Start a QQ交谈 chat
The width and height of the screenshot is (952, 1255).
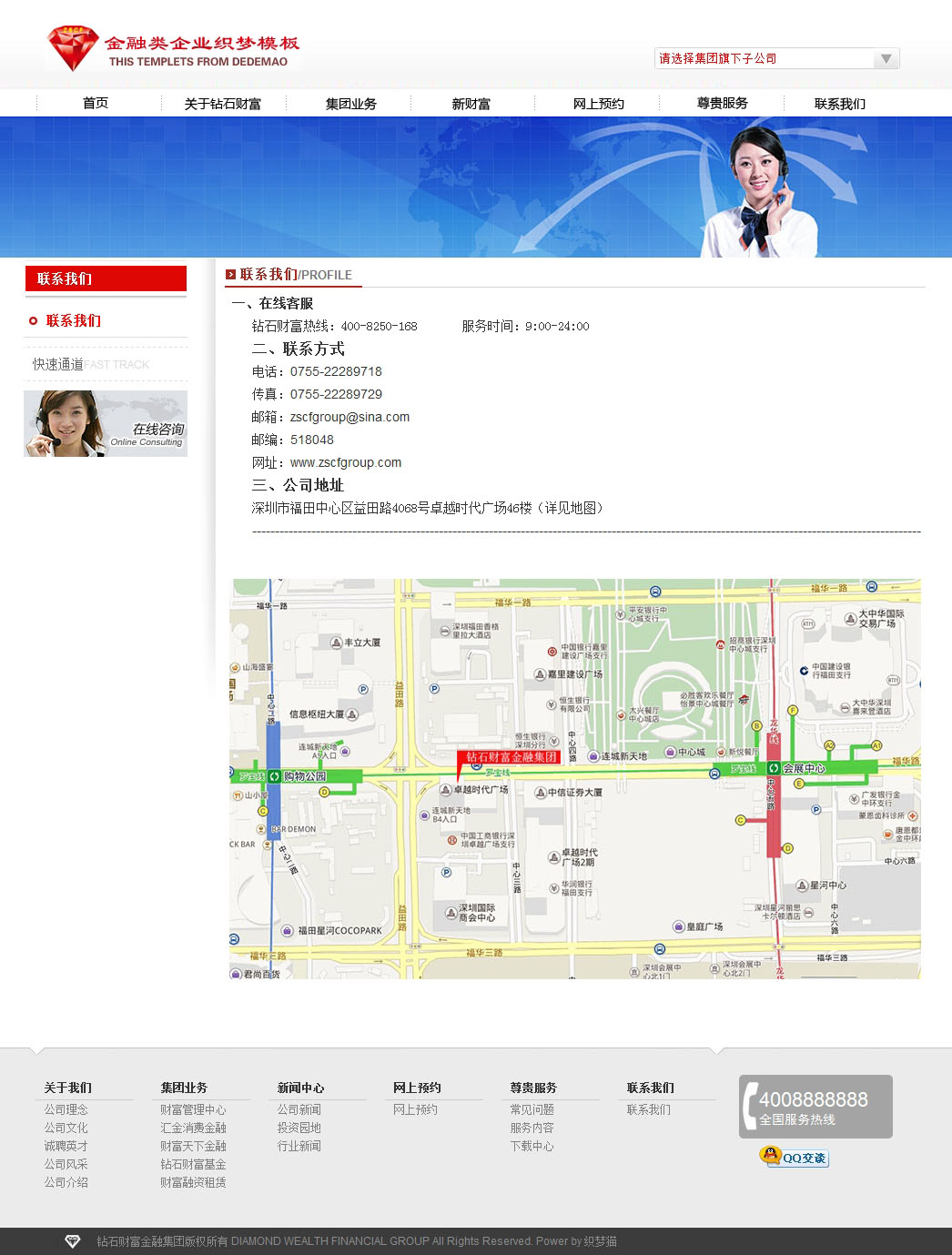point(795,1158)
